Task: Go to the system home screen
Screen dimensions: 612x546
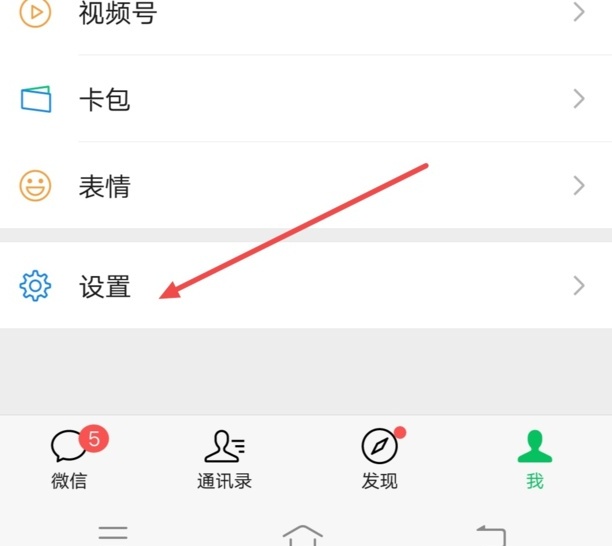Action: click(303, 535)
